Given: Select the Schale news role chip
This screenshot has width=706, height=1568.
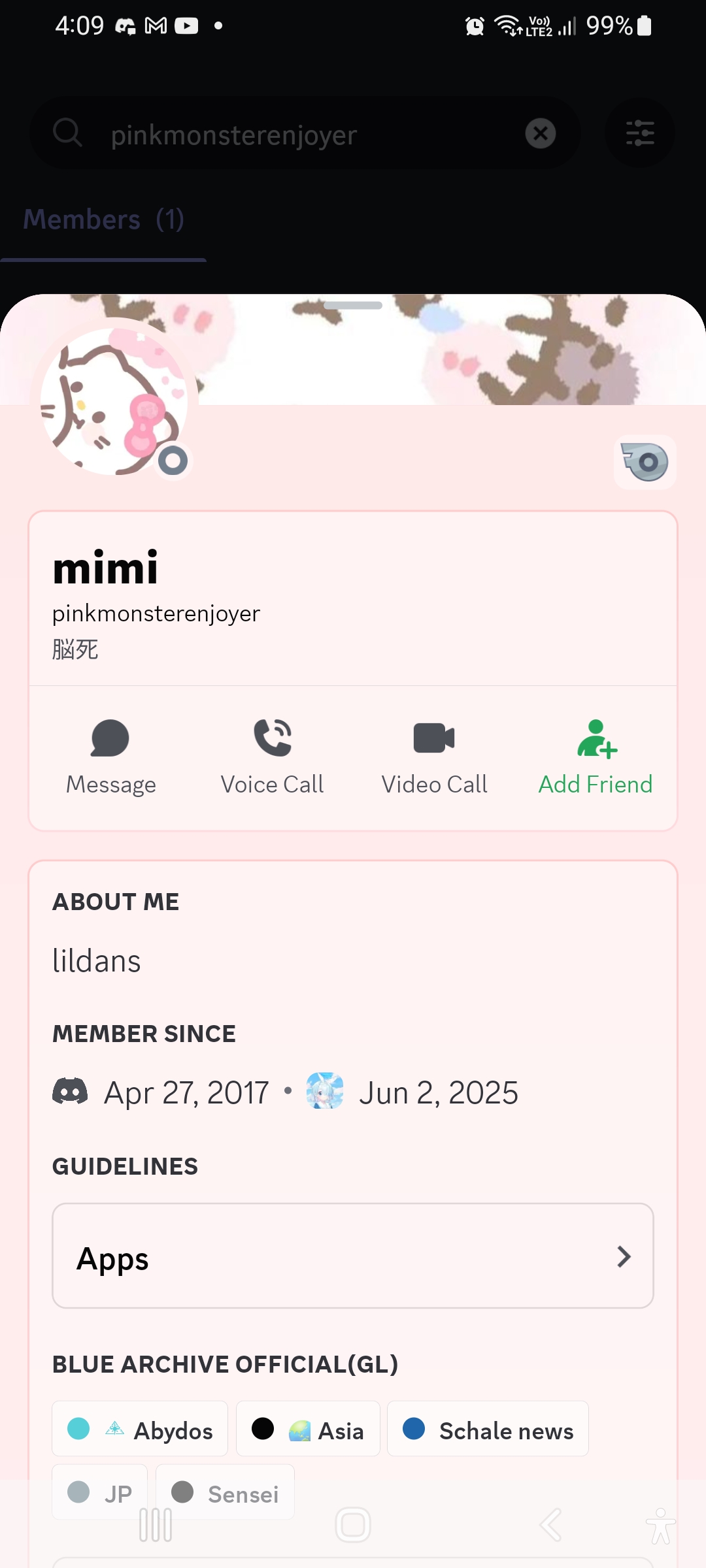Looking at the screenshot, I should (488, 1429).
